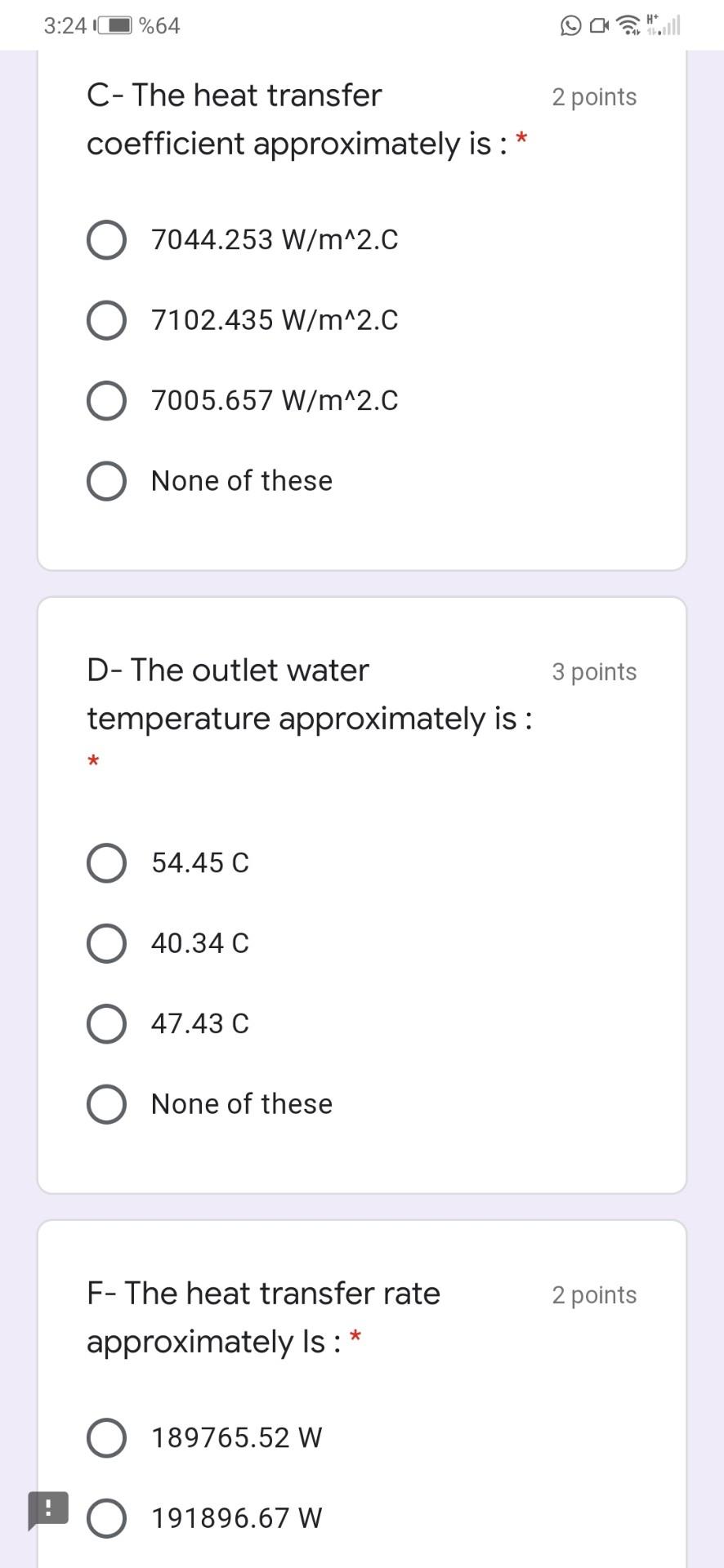Open the report problem feedback icon
This screenshot has width=724, height=1568.
pos(48,1509)
